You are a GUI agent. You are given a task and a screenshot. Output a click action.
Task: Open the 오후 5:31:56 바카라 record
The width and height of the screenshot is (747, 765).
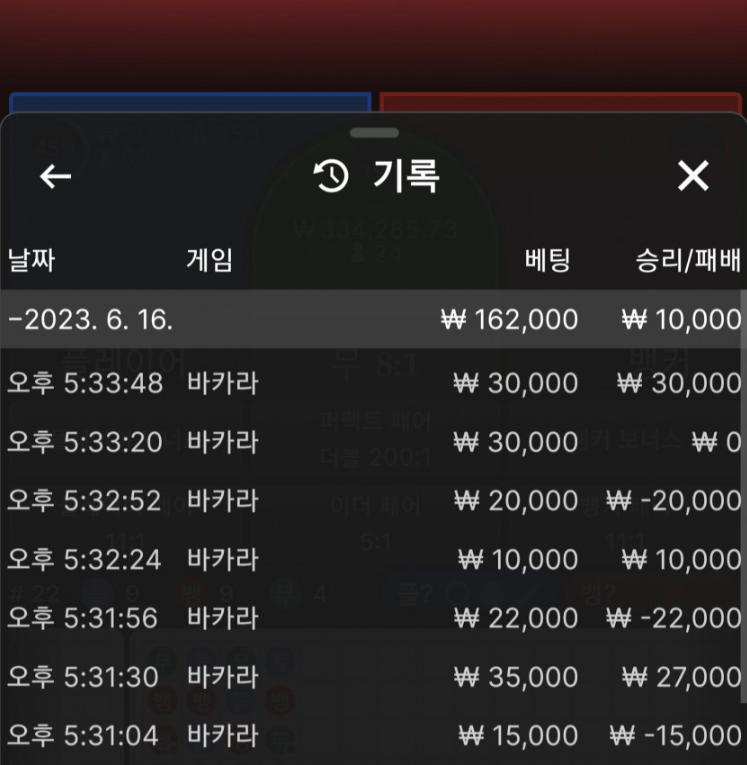[372, 619]
